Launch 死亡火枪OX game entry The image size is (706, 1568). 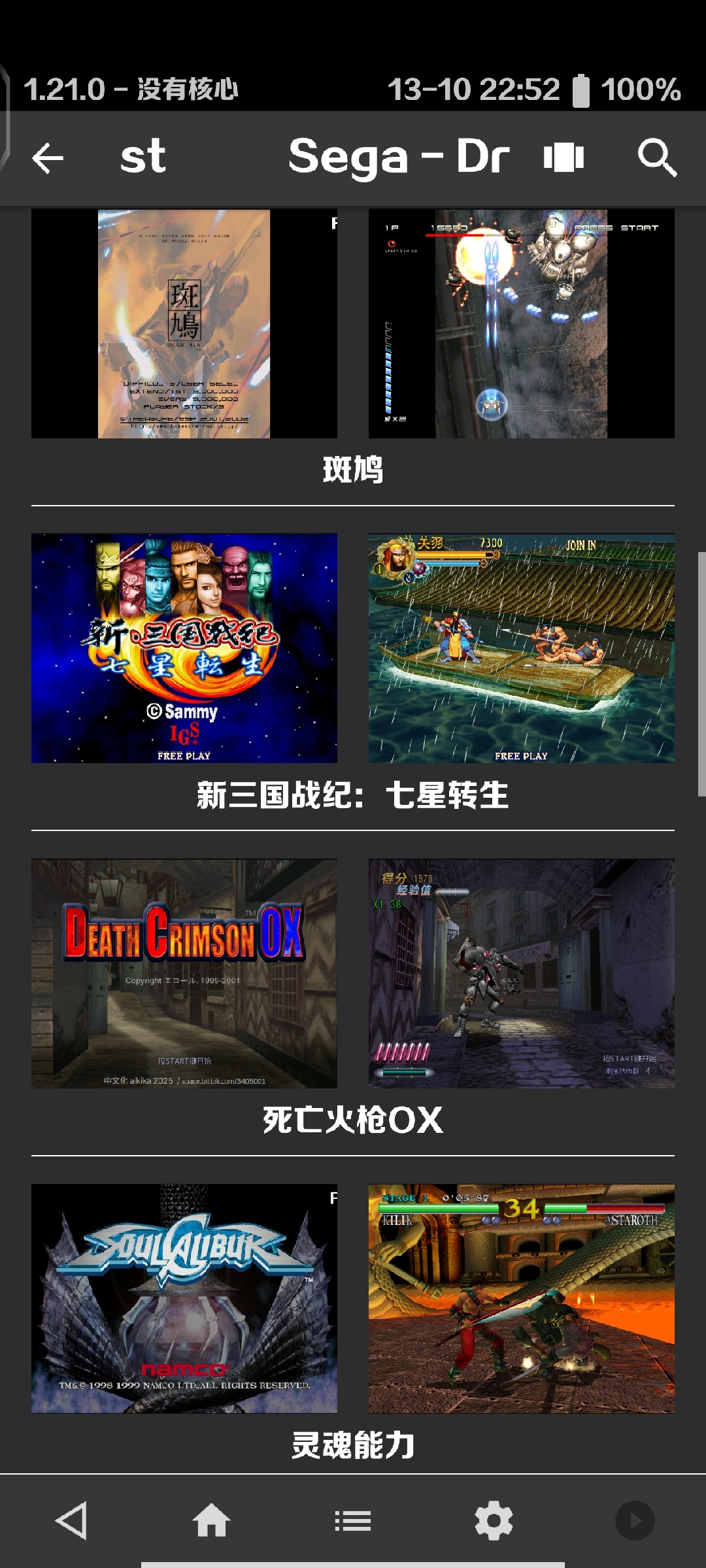[x=353, y=1119]
